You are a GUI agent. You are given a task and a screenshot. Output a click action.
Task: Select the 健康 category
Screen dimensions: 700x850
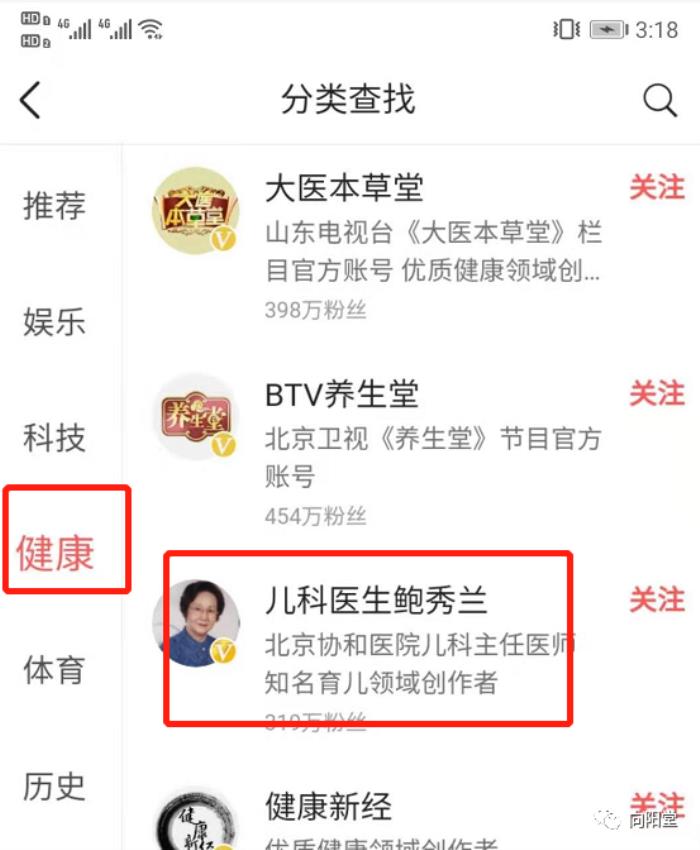click(55, 553)
